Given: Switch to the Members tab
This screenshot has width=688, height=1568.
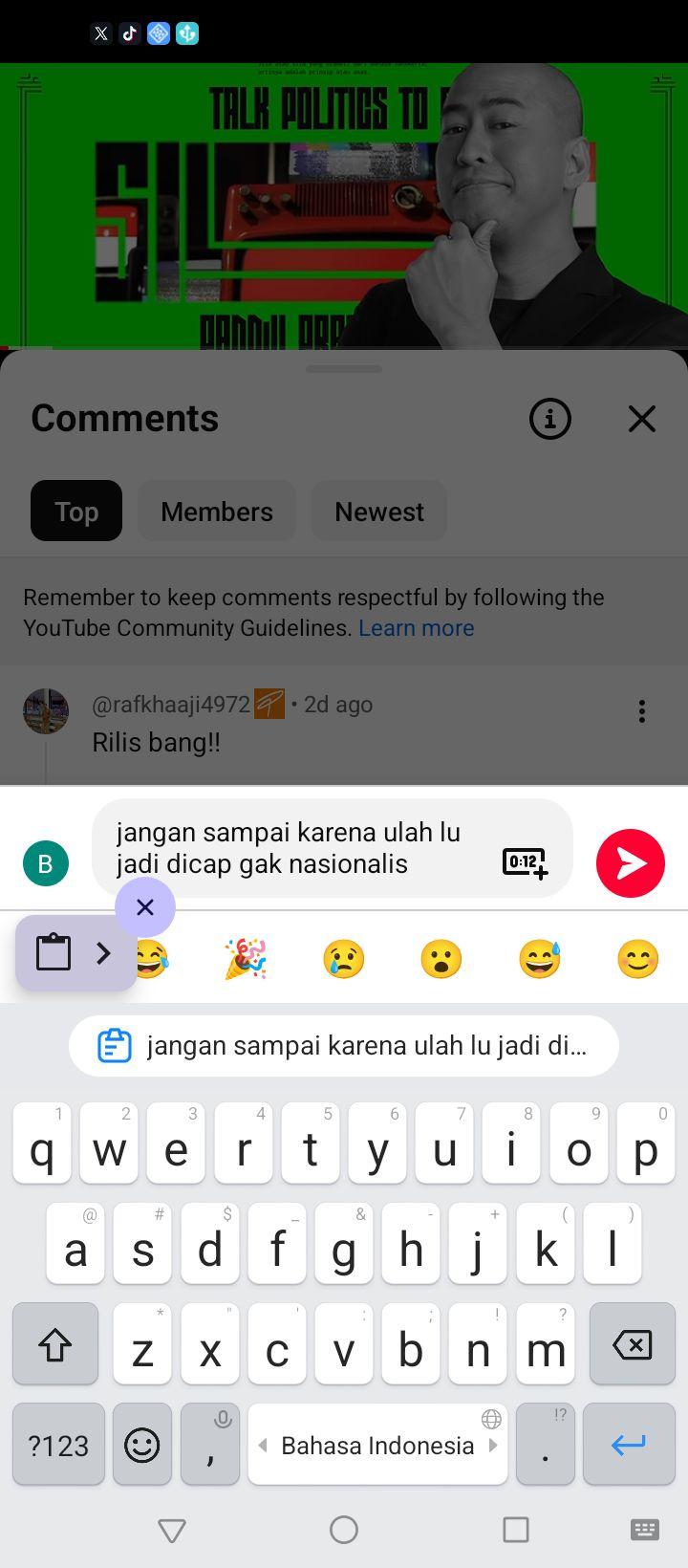Looking at the screenshot, I should point(217,512).
